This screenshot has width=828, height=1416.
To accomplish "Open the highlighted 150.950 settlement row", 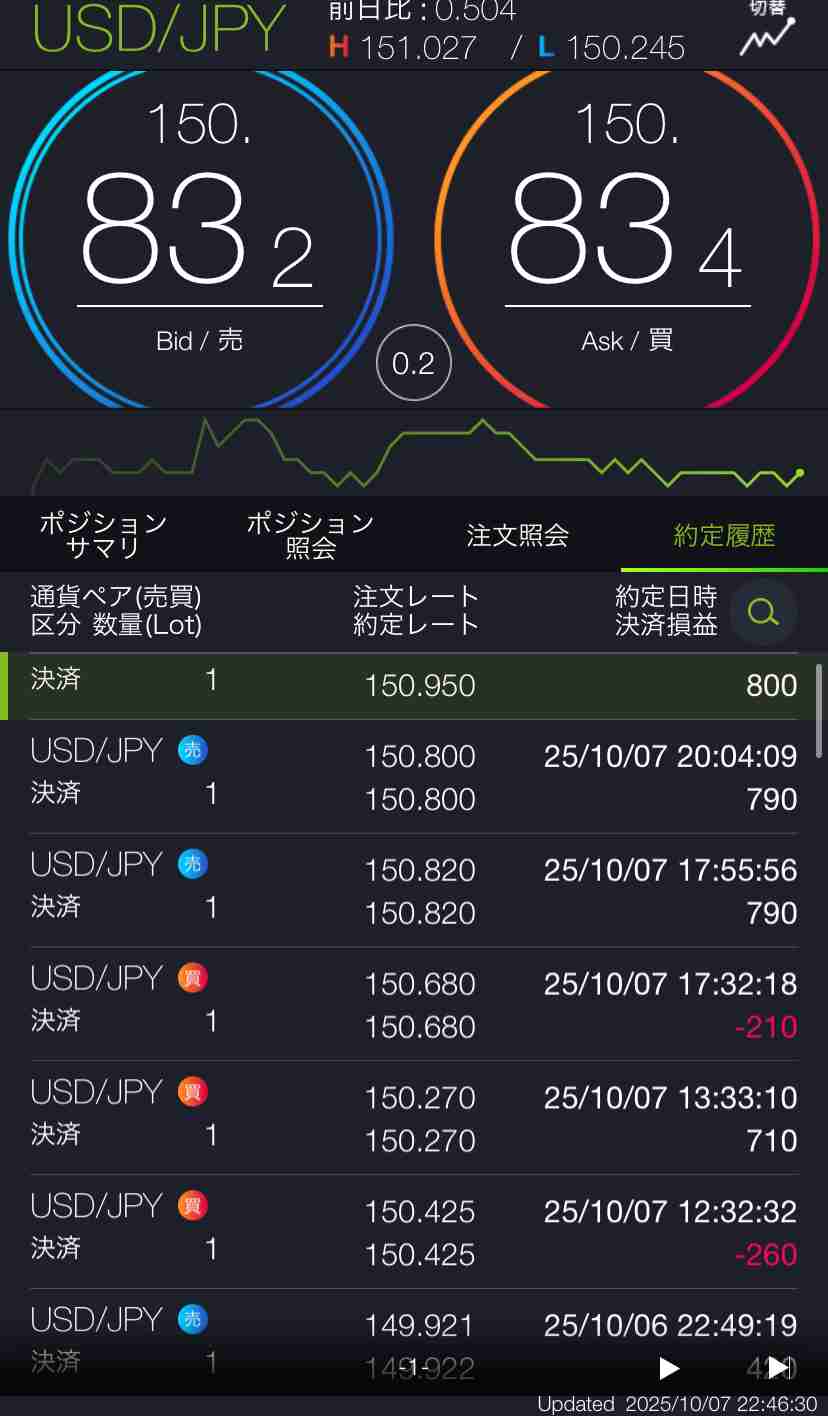I will pyautogui.click(x=414, y=686).
